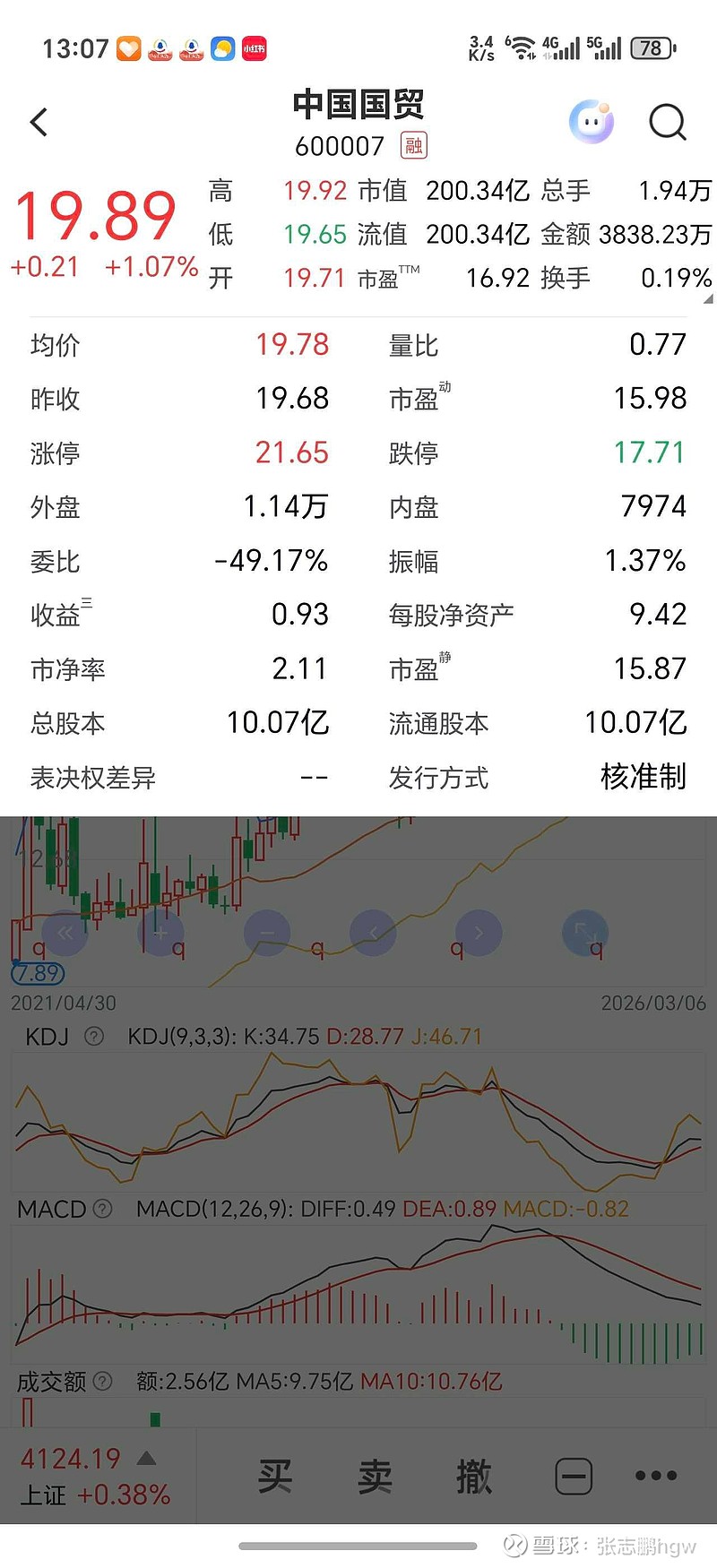Select the MACD indicator label
The height and width of the screenshot is (1568, 717).
point(54,1209)
